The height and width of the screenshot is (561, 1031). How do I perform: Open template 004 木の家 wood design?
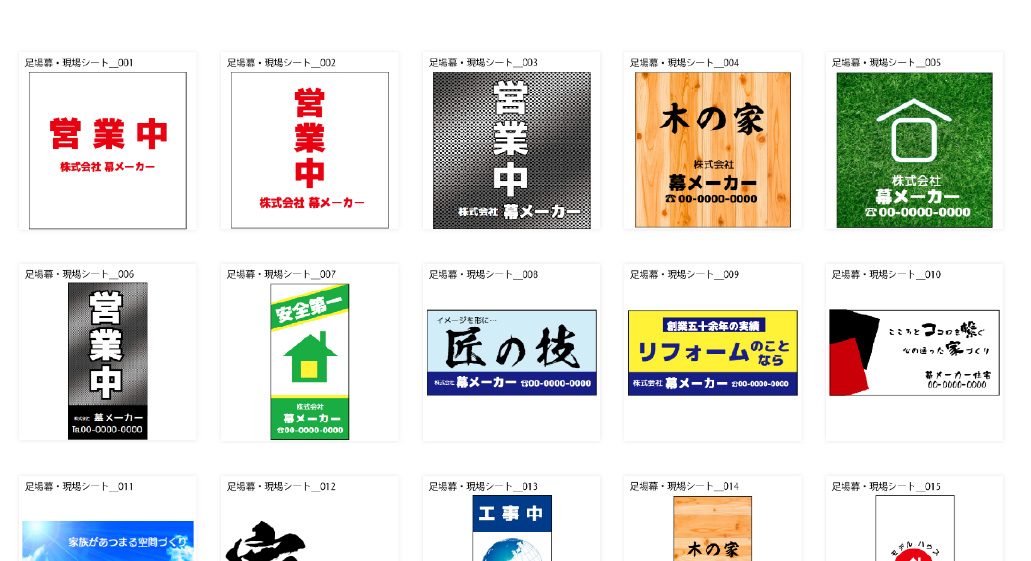(713, 150)
